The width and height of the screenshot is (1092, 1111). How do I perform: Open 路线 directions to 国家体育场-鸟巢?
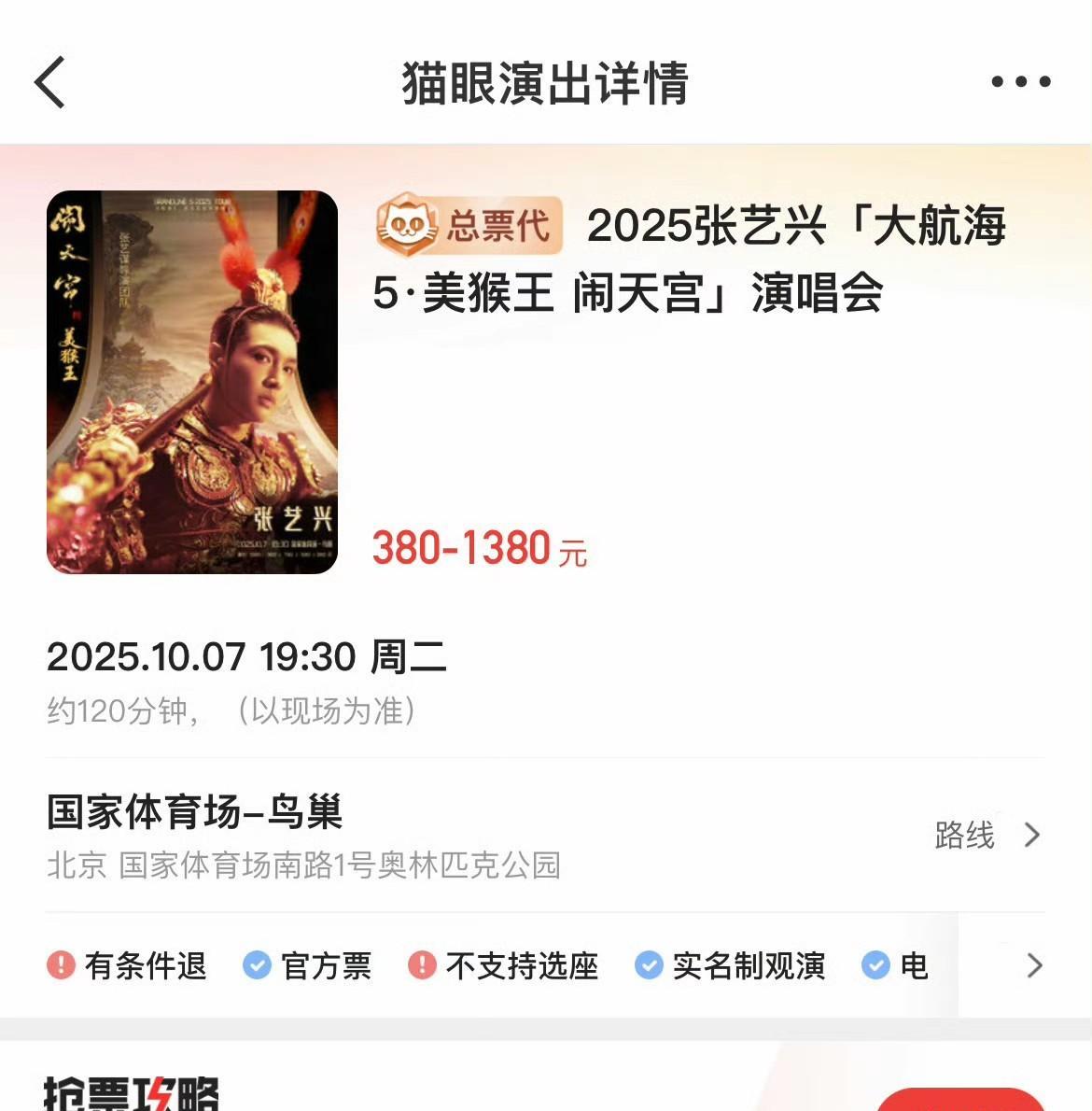pos(987,834)
